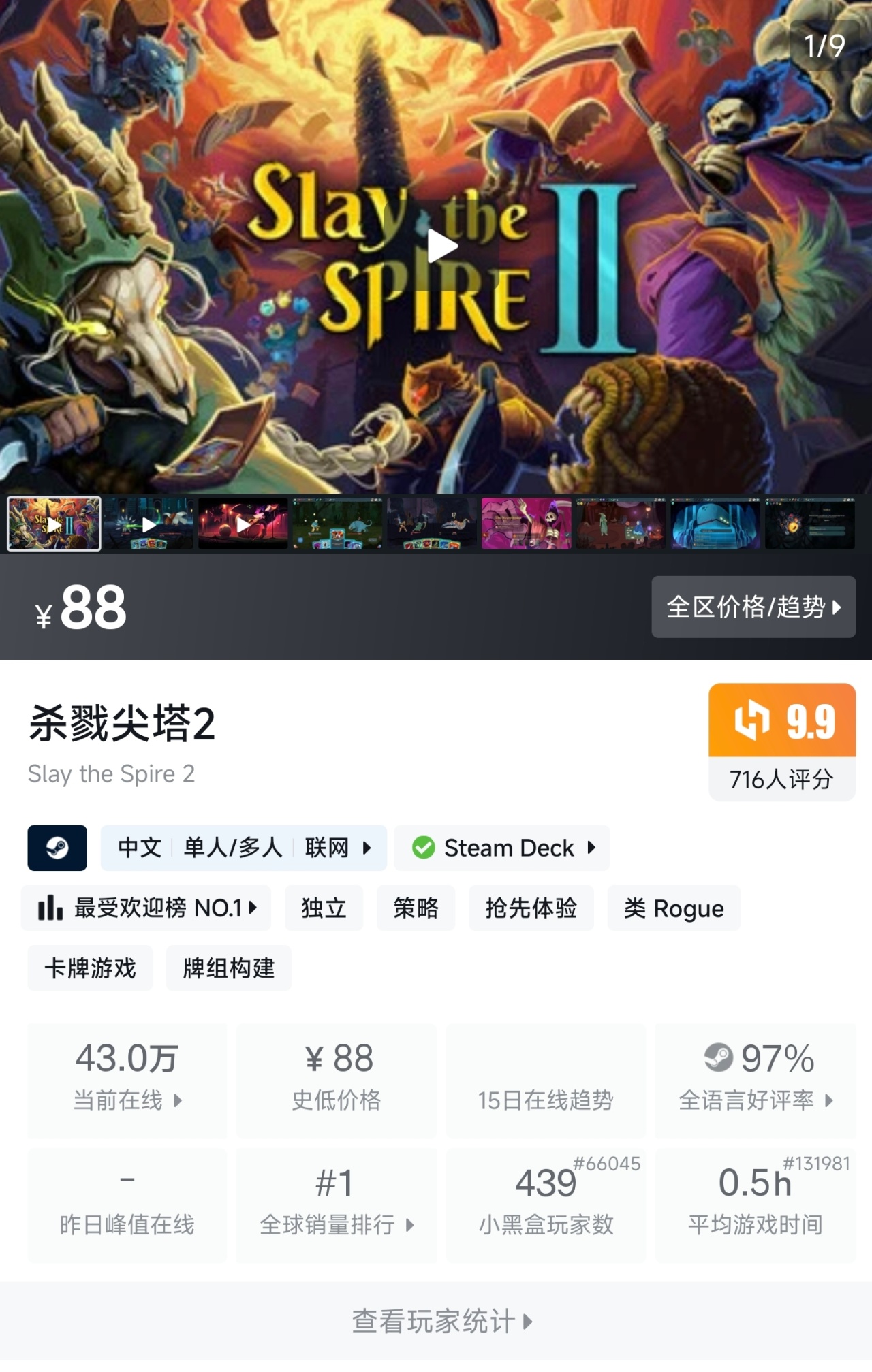This screenshot has width=872, height=1372.
Task: Select the 策略 tag
Action: (x=416, y=908)
